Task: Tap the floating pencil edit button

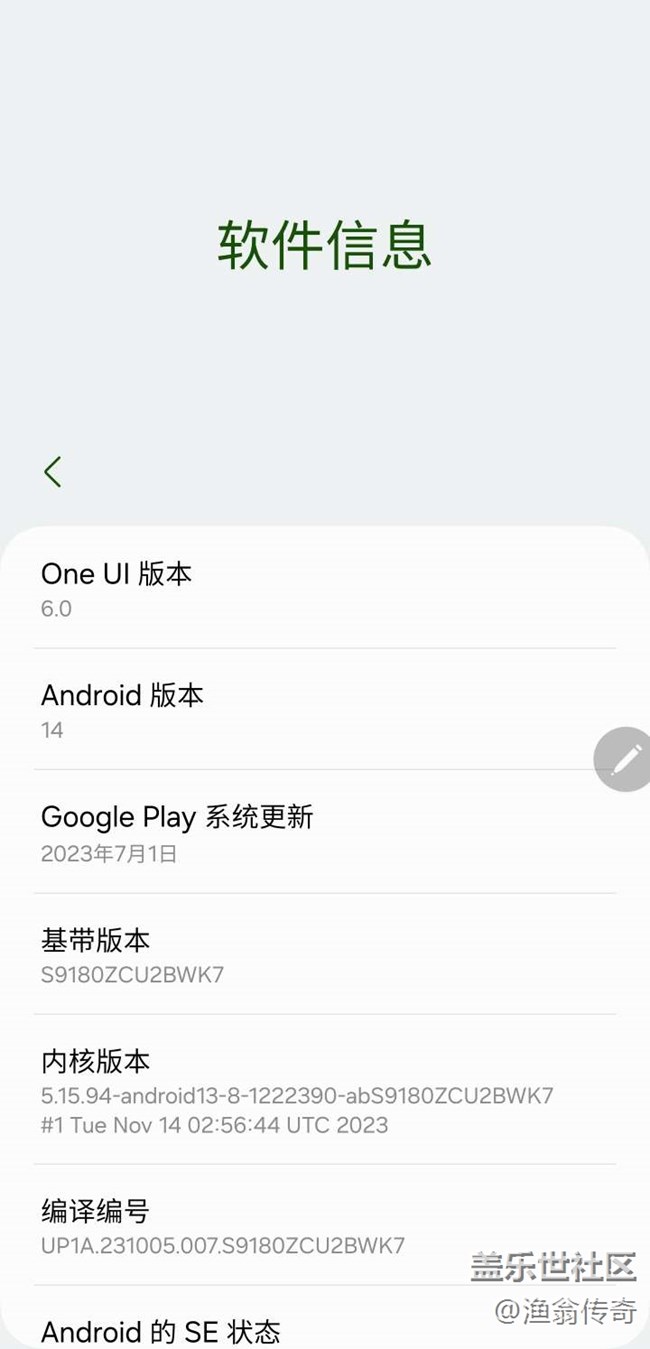Action: pos(624,759)
